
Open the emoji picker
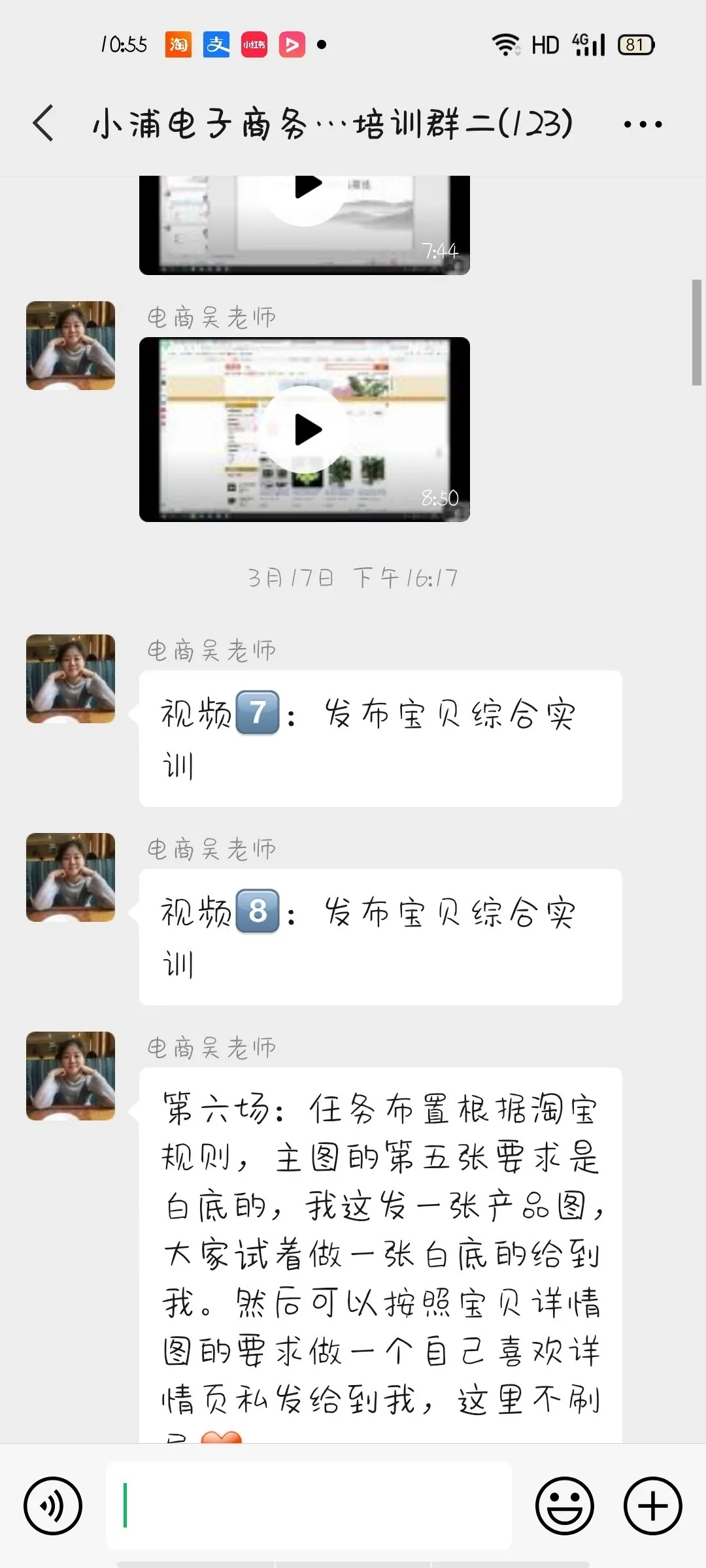click(x=565, y=1506)
